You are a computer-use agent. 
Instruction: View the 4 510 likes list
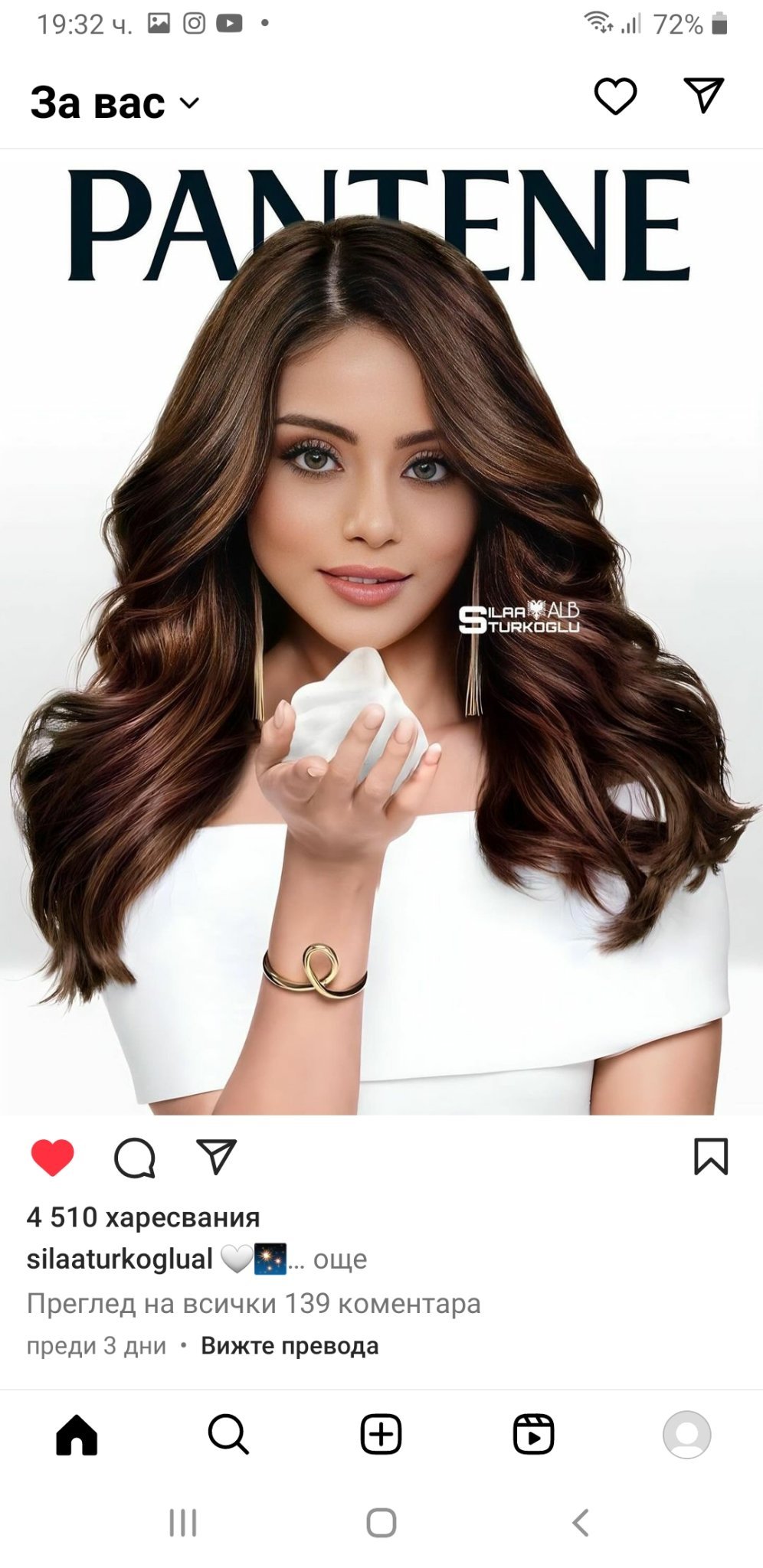[143, 1217]
